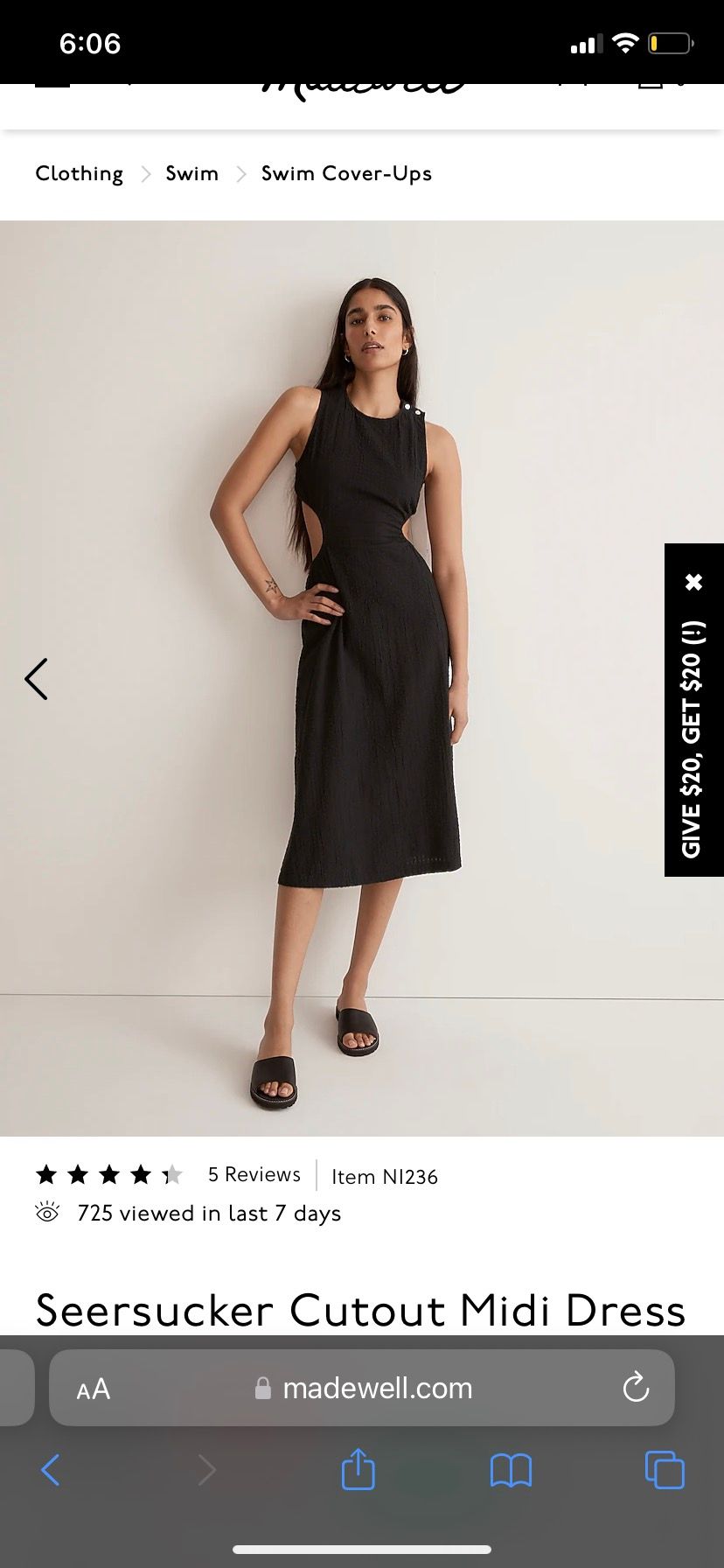The image size is (724, 1568).
Task: Open the Give $20, Get $20 offer
Action: tap(692, 739)
